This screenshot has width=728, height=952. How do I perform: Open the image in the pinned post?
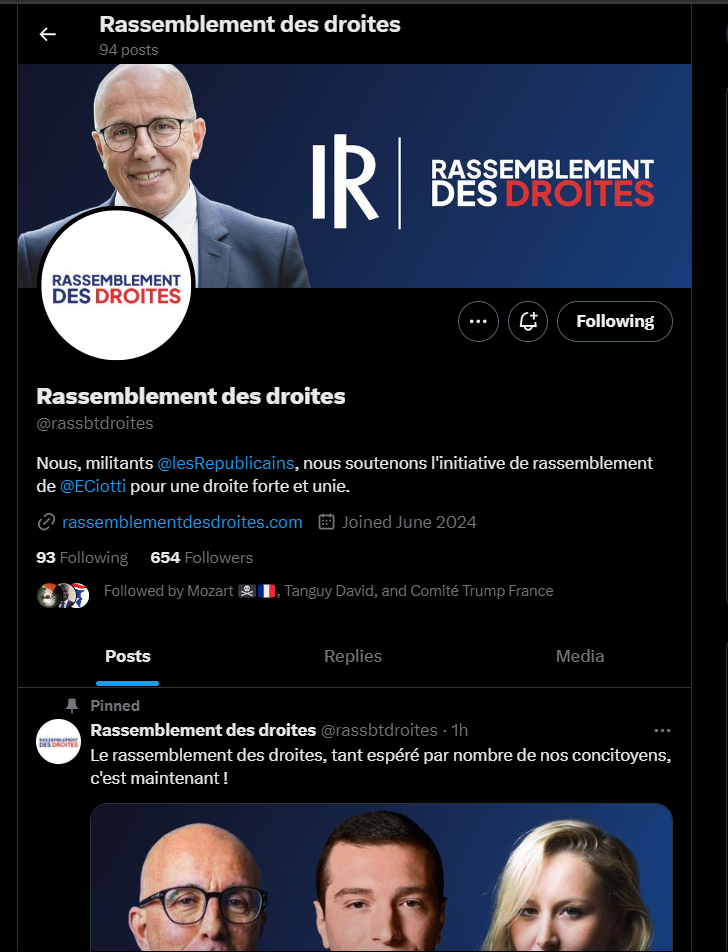click(x=381, y=878)
